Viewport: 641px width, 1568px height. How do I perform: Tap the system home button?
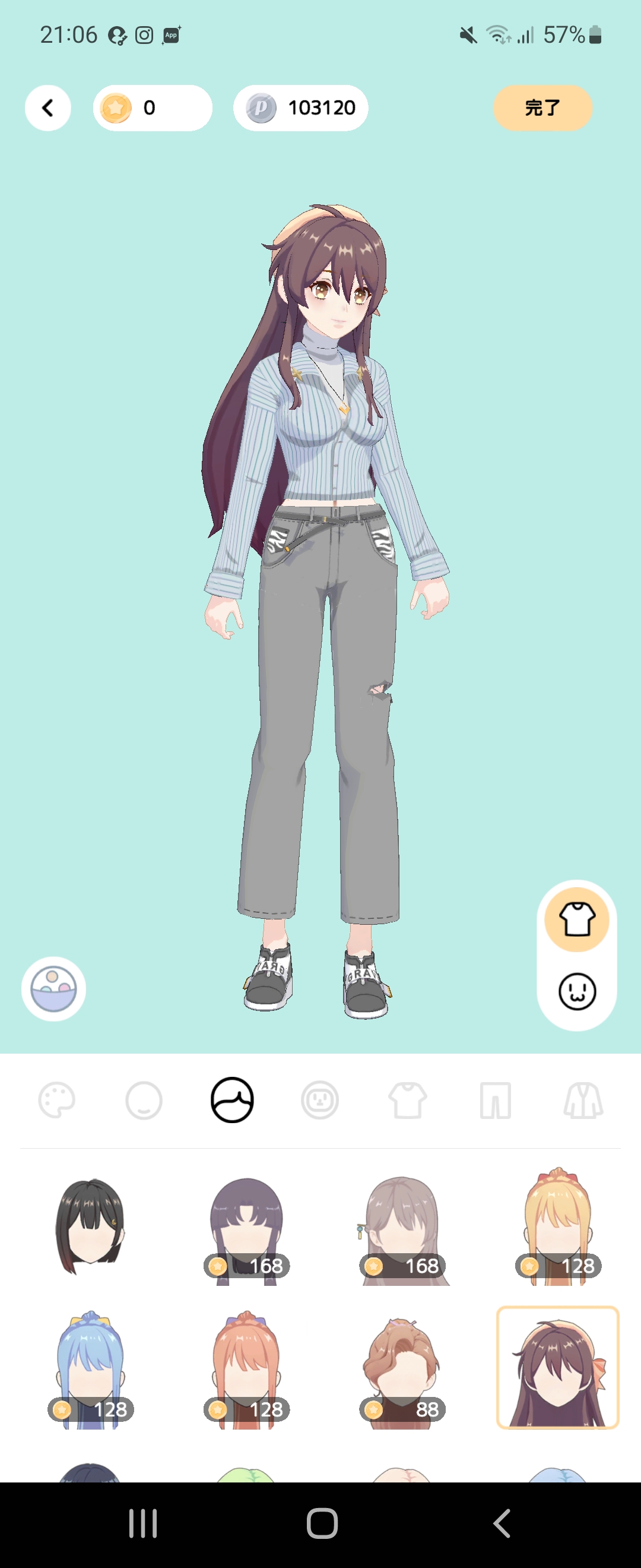[322, 1523]
